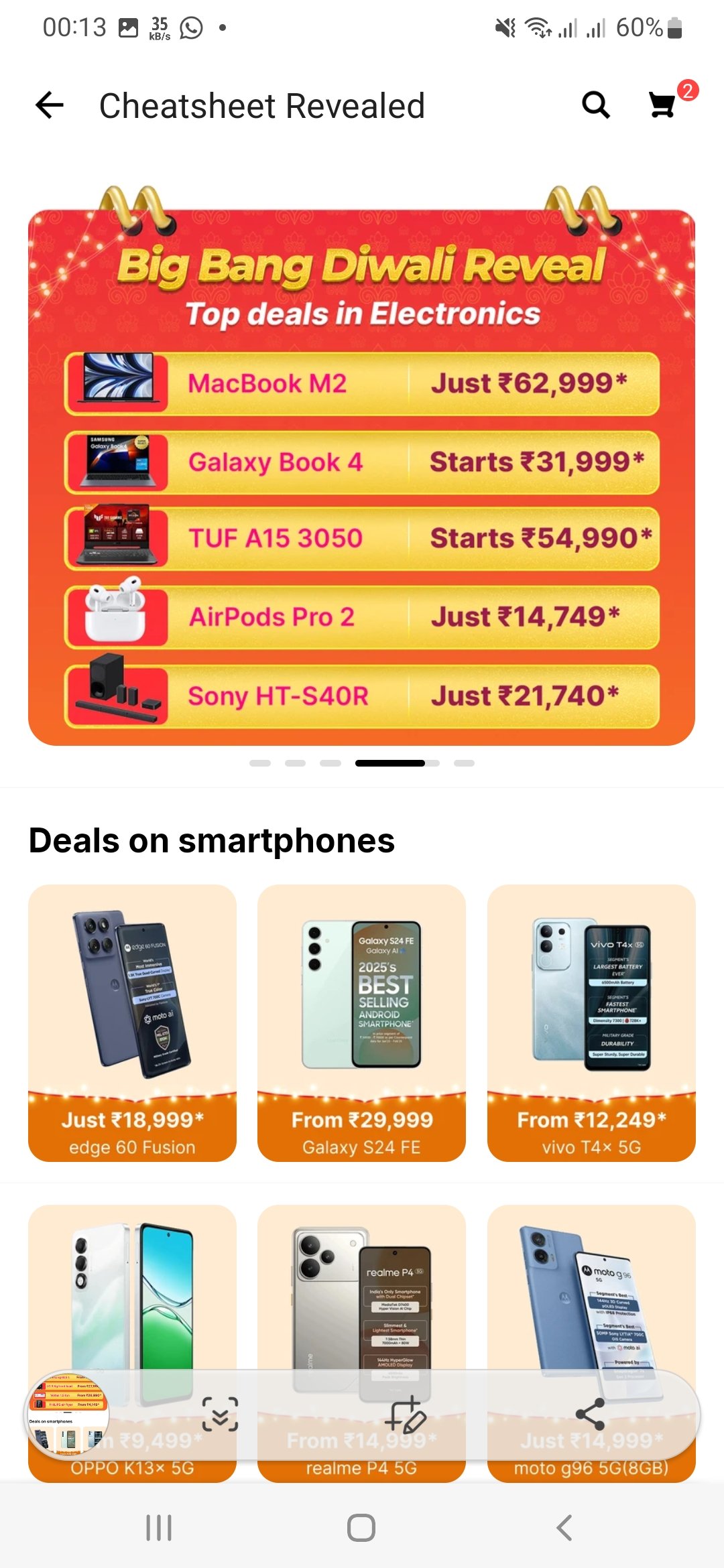Open the edge 60 Fusion deal
The image size is (724, 1568).
click(x=132, y=1023)
